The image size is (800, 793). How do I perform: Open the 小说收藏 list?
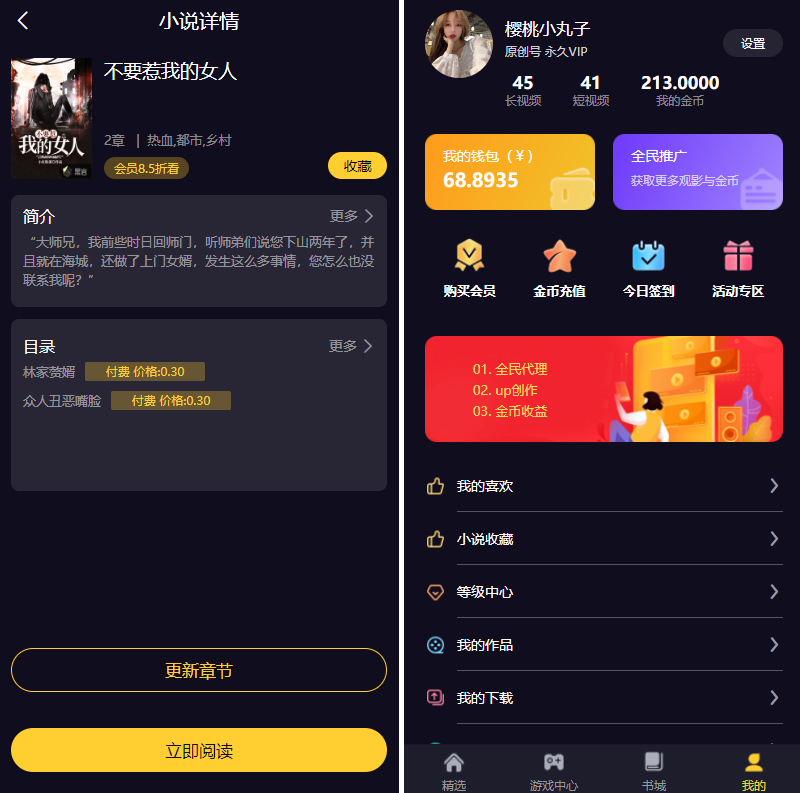[x=604, y=539]
